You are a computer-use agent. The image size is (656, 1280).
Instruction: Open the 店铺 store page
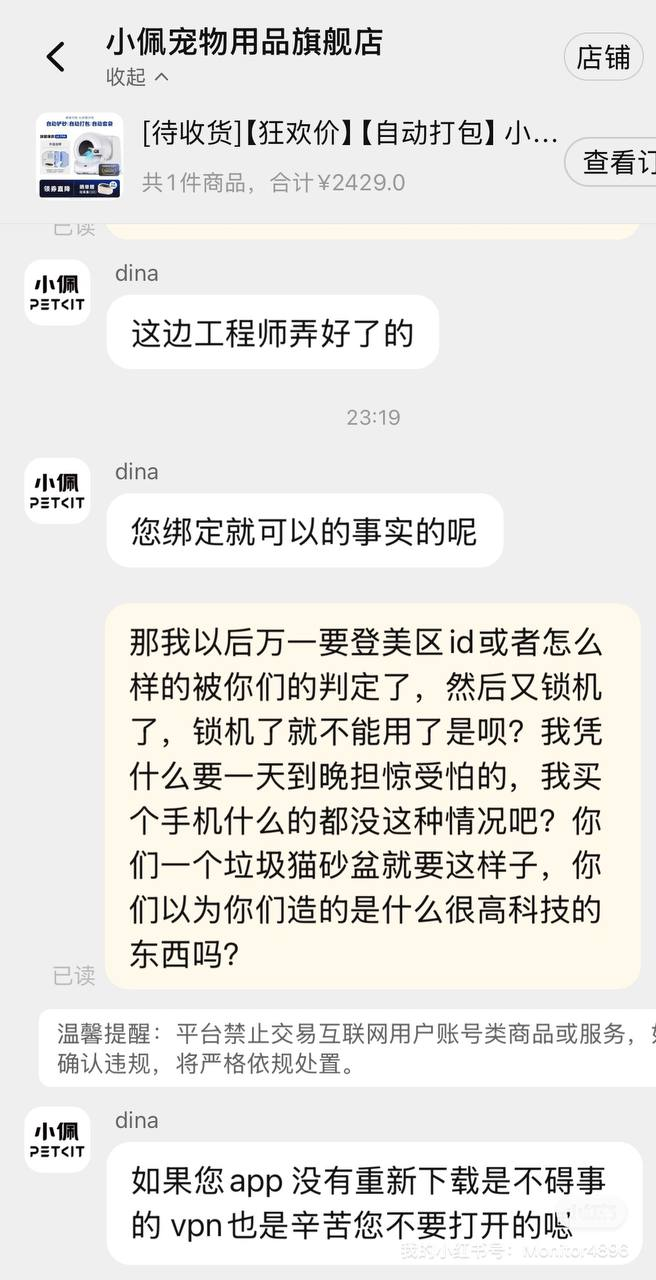coord(603,57)
